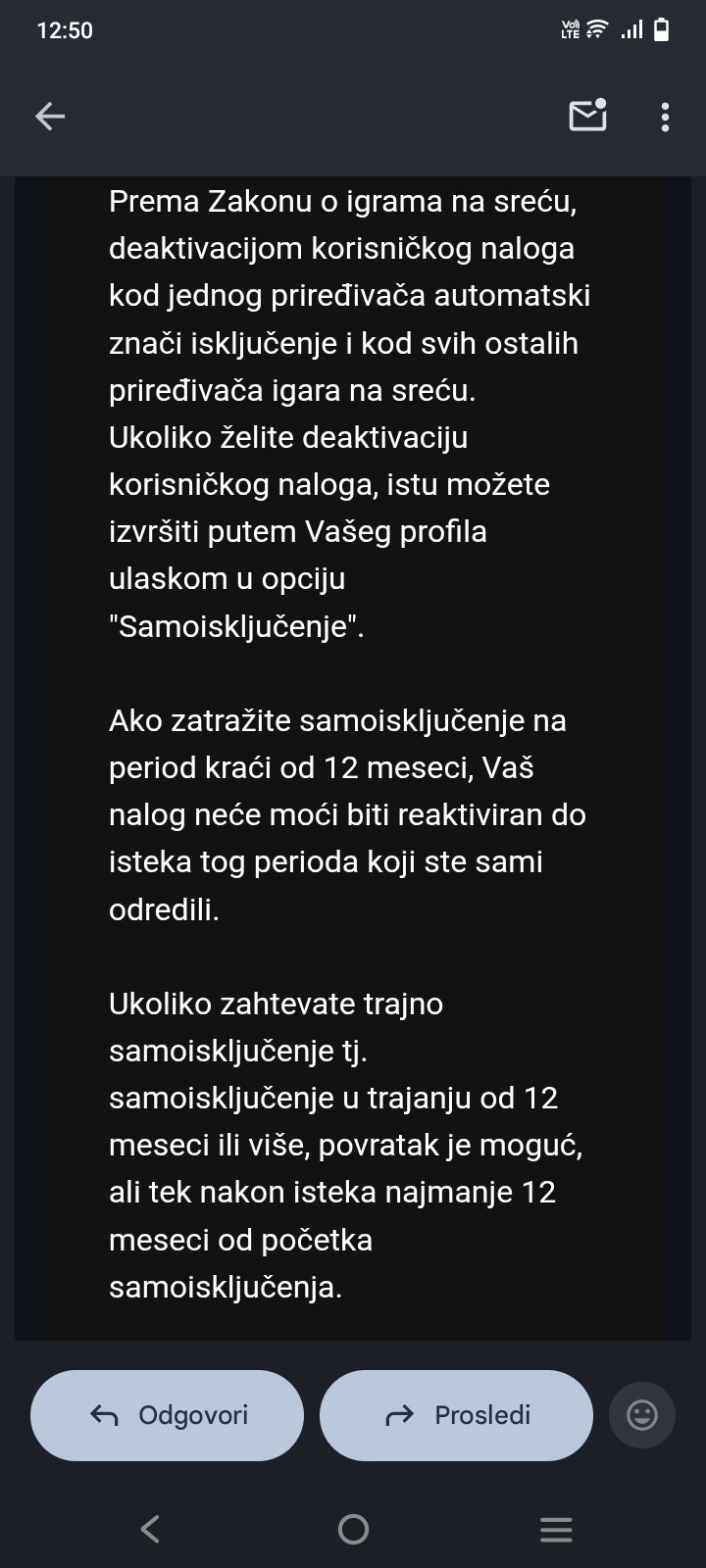706x1568 pixels.
Task: Go to the home screen
Action: tap(353, 1529)
